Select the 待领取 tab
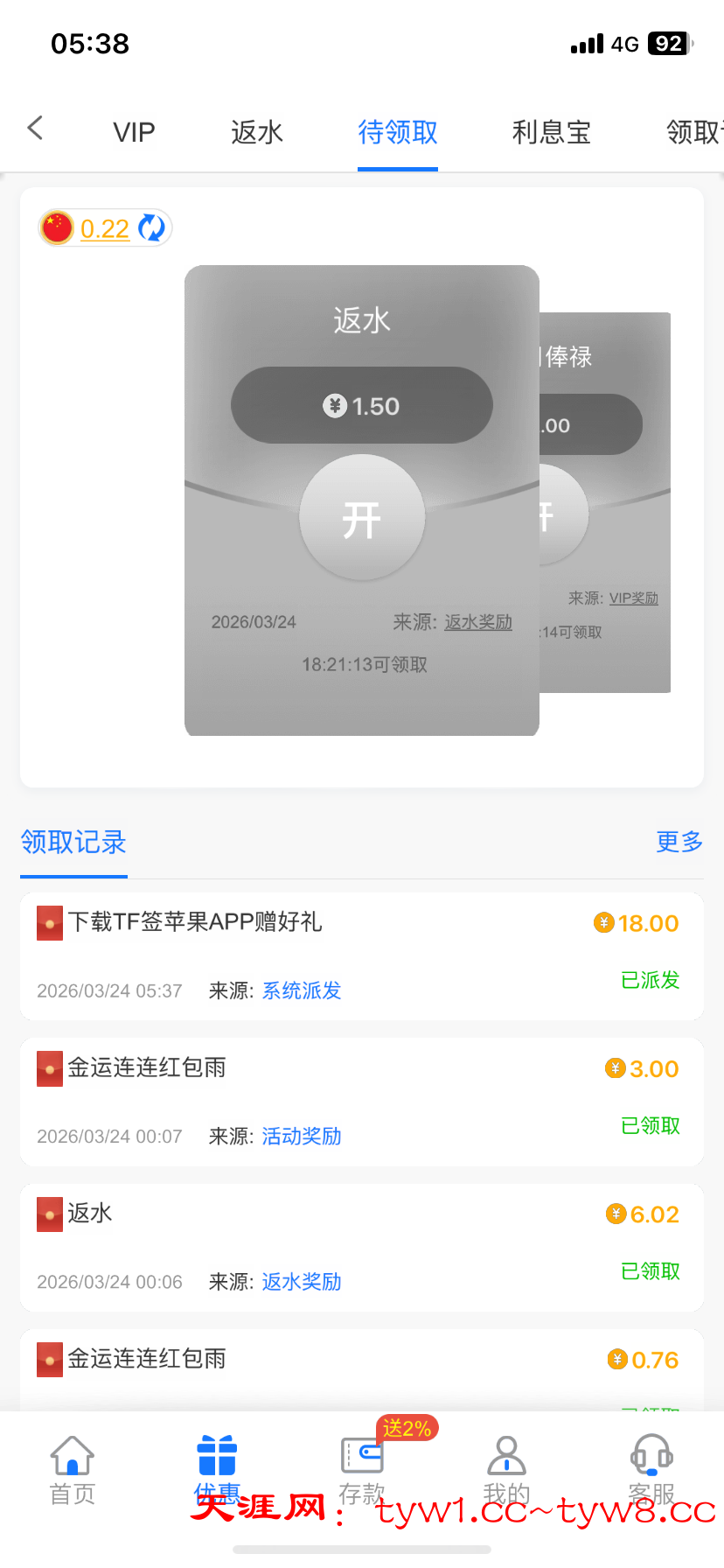Image resolution: width=724 pixels, height=1568 pixels. 398,132
